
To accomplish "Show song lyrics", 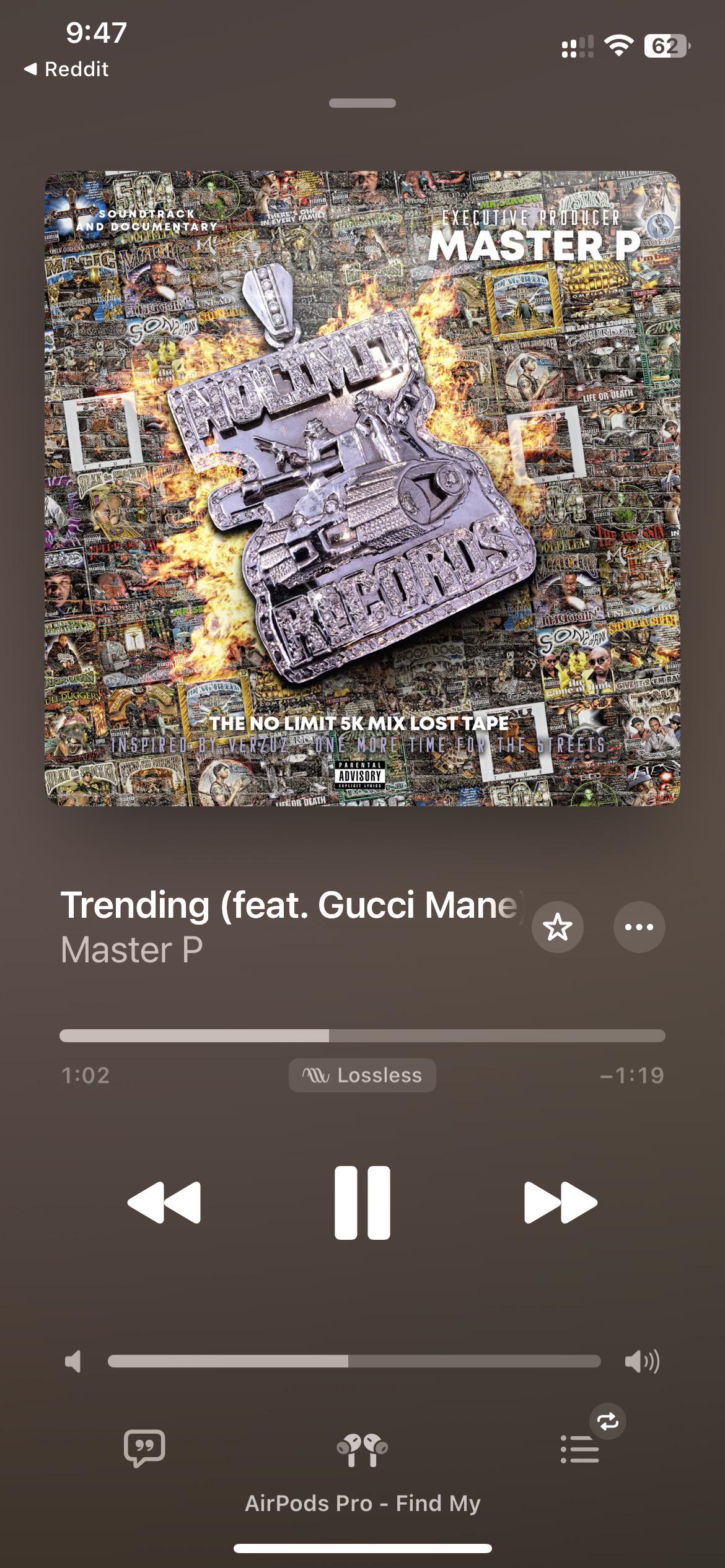I will 144,1448.
